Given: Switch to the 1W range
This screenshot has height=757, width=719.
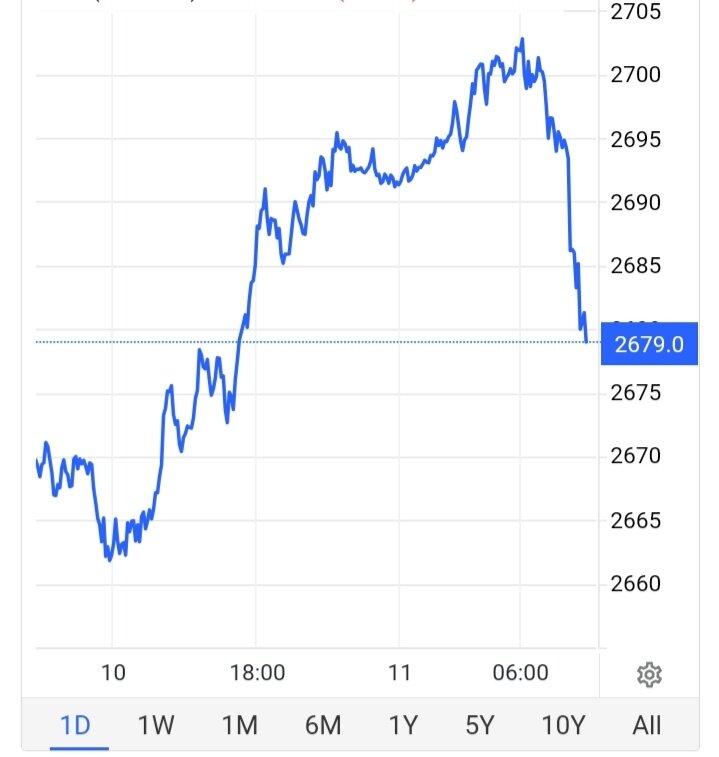Looking at the screenshot, I should (x=156, y=725).
